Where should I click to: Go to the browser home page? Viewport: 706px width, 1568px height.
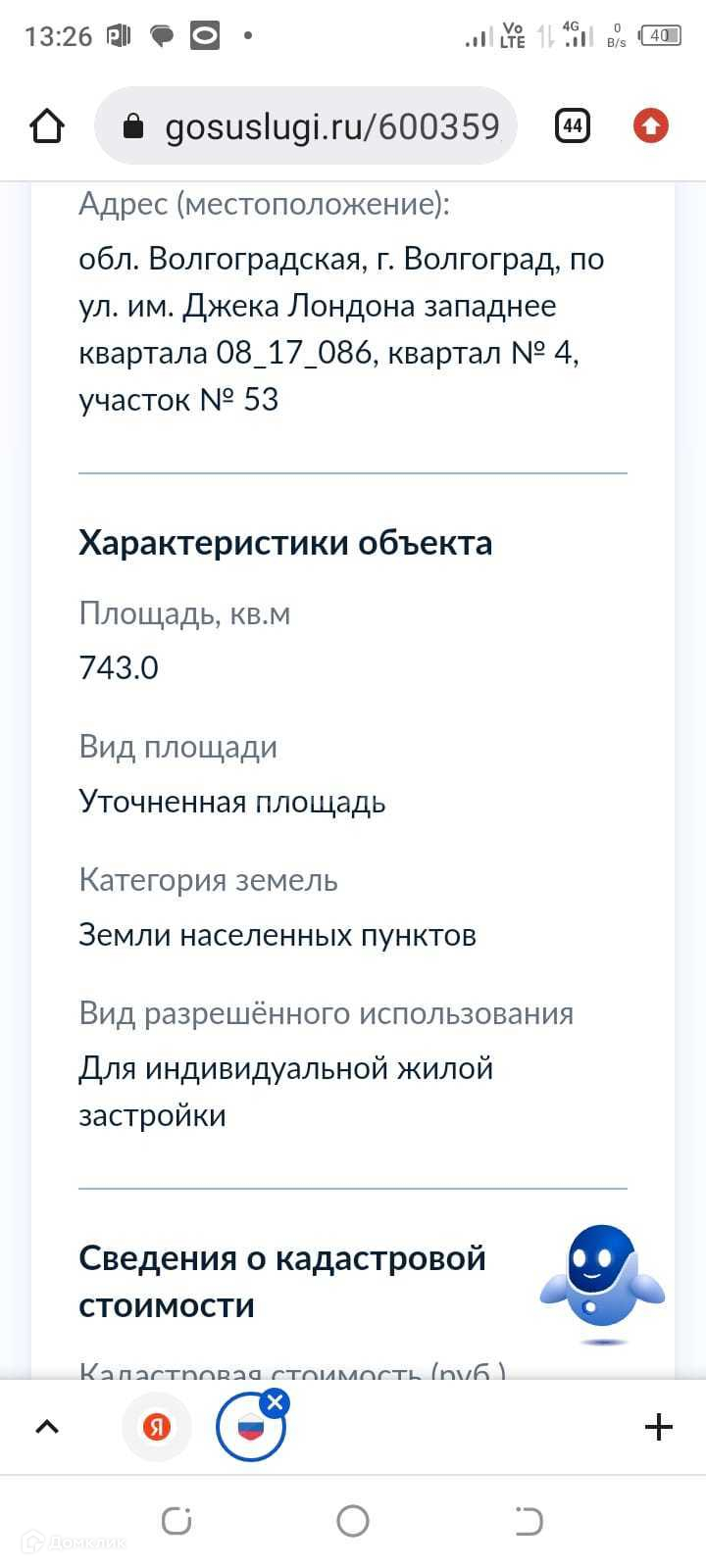(x=46, y=126)
